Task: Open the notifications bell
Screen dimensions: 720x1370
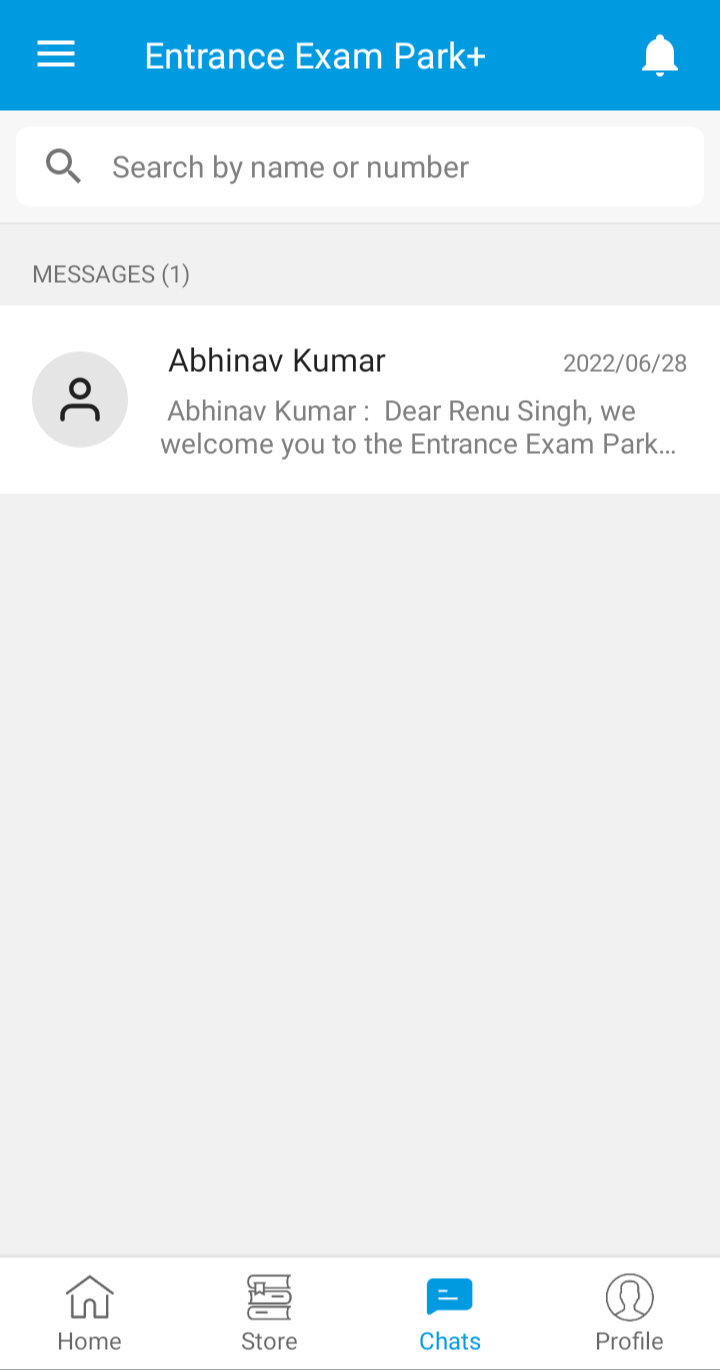Action: point(659,55)
